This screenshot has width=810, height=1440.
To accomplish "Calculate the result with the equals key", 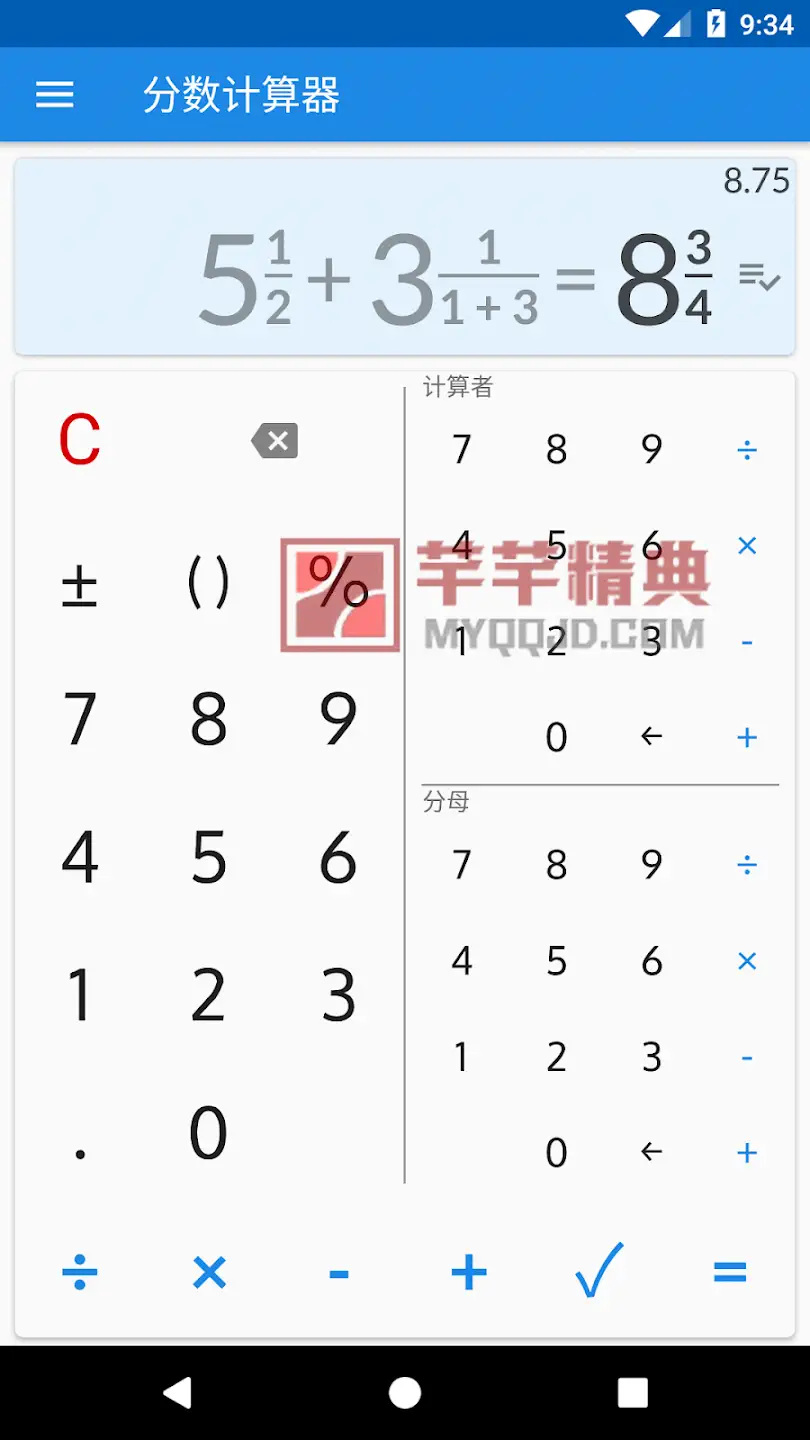I will [730, 1273].
